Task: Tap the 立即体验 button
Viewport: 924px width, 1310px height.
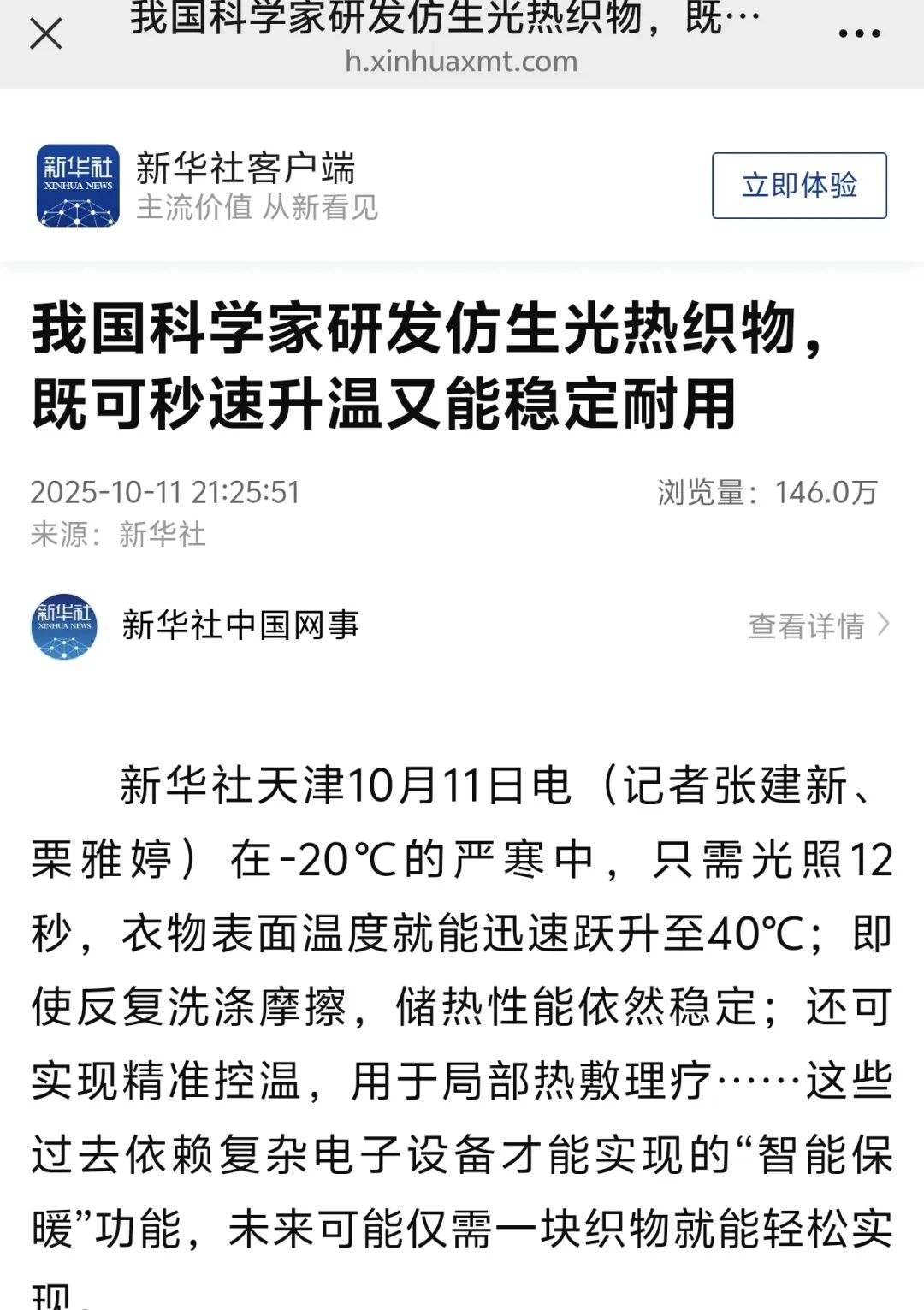Action: (x=799, y=186)
